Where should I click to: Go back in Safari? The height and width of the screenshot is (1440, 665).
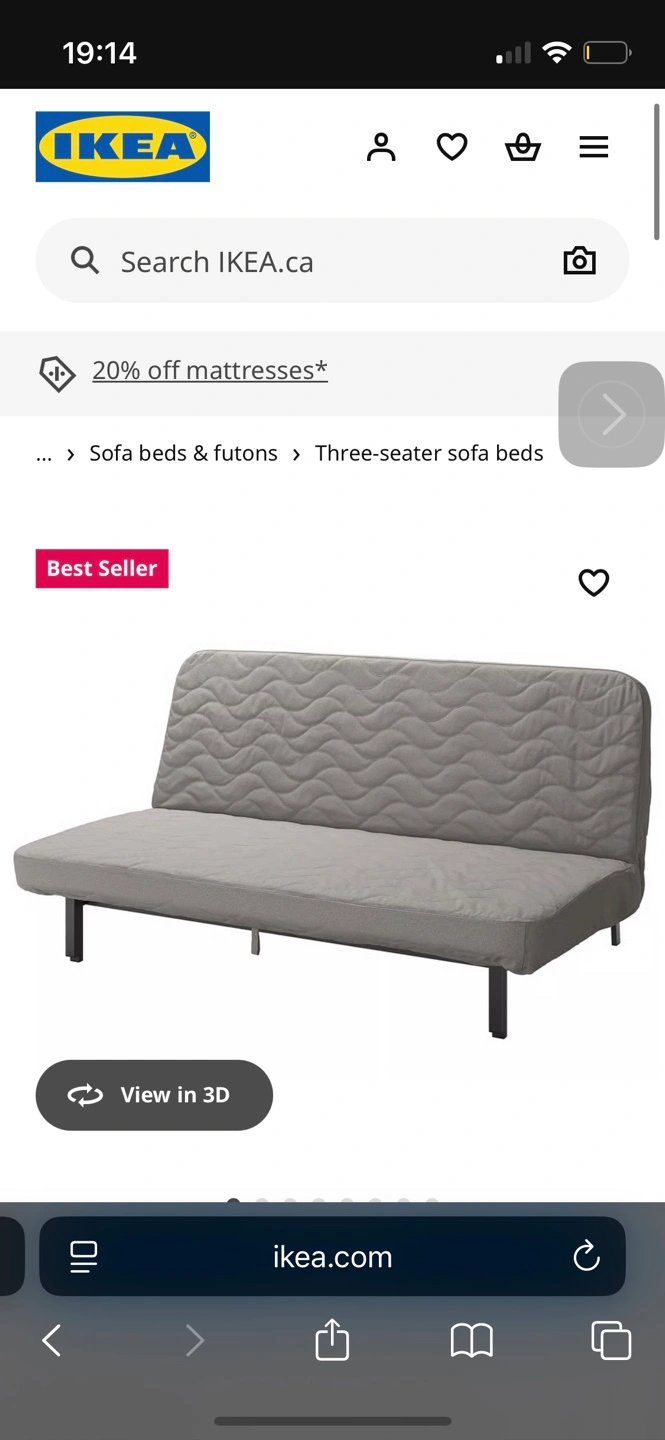[x=52, y=1340]
